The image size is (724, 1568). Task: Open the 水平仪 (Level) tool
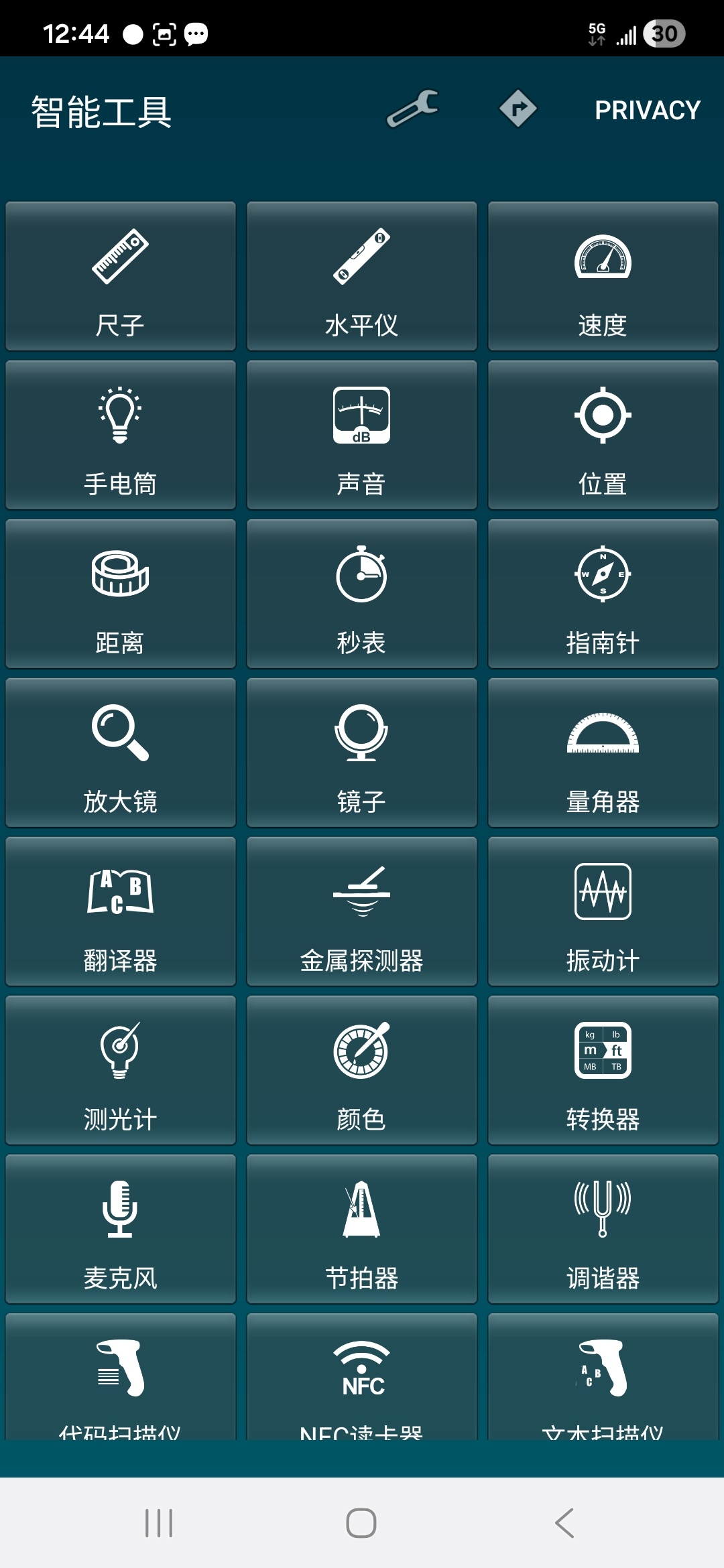coord(362,275)
